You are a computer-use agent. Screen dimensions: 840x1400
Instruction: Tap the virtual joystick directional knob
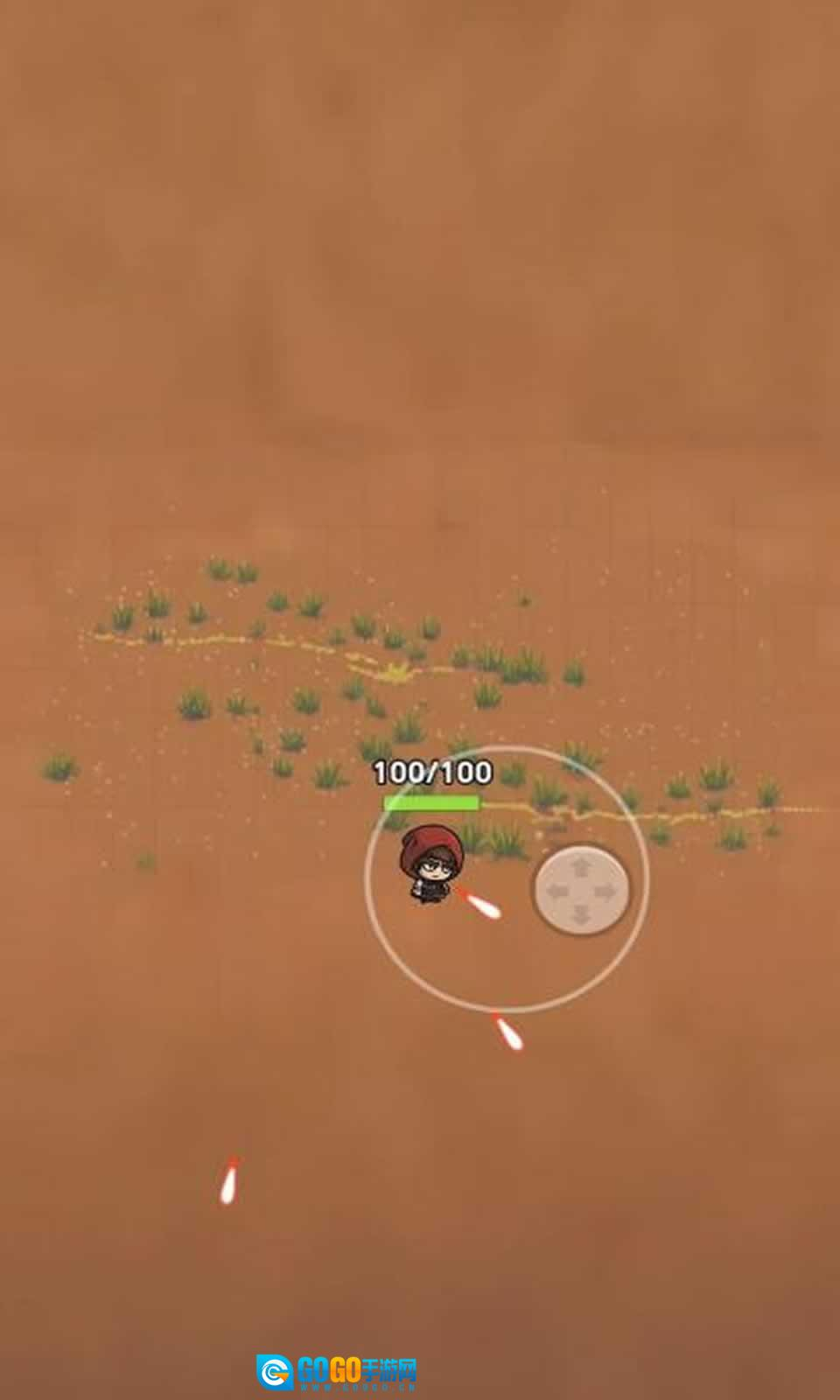[581, 891]
